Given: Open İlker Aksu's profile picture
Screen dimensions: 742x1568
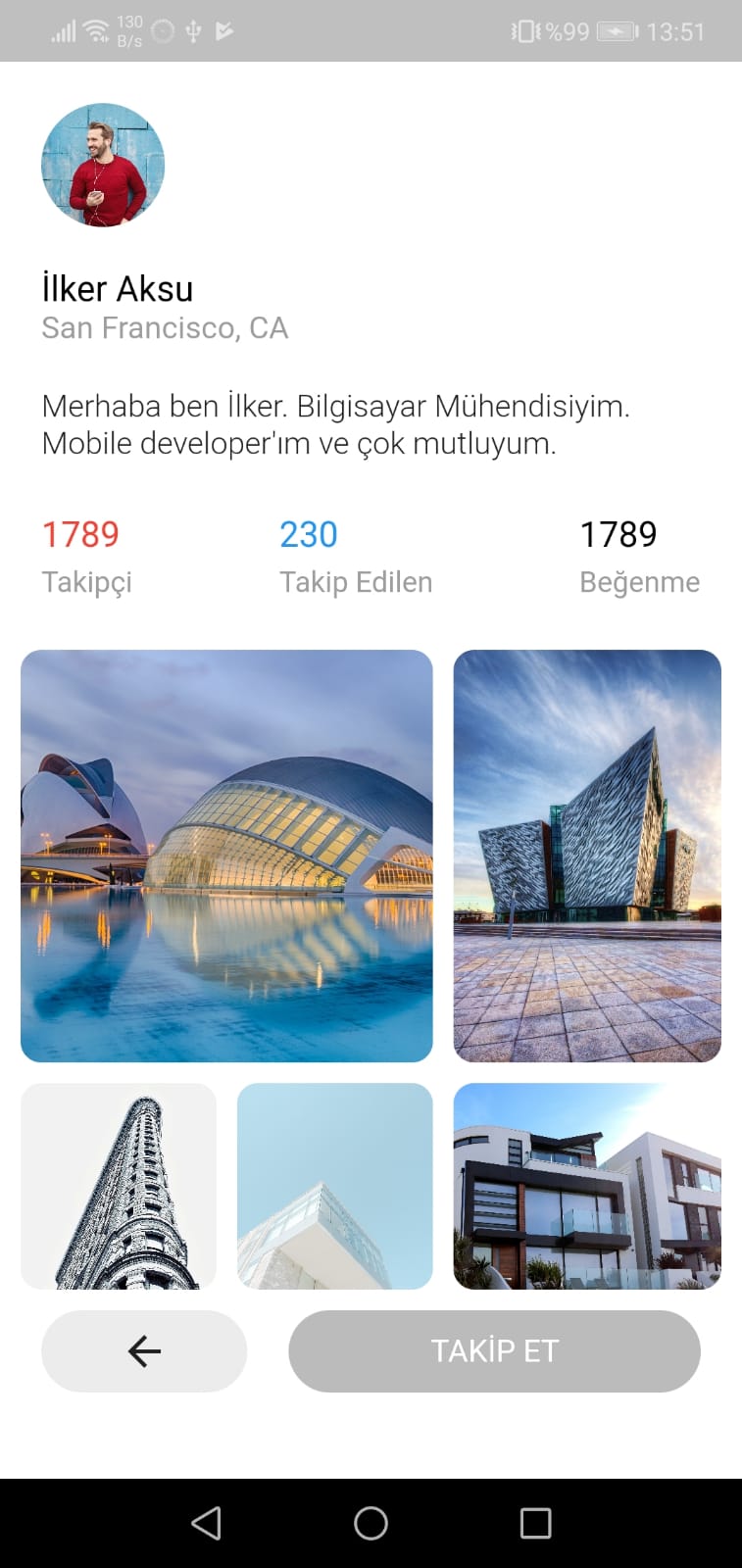Looking at the screenshot, I should click(102, 165).
